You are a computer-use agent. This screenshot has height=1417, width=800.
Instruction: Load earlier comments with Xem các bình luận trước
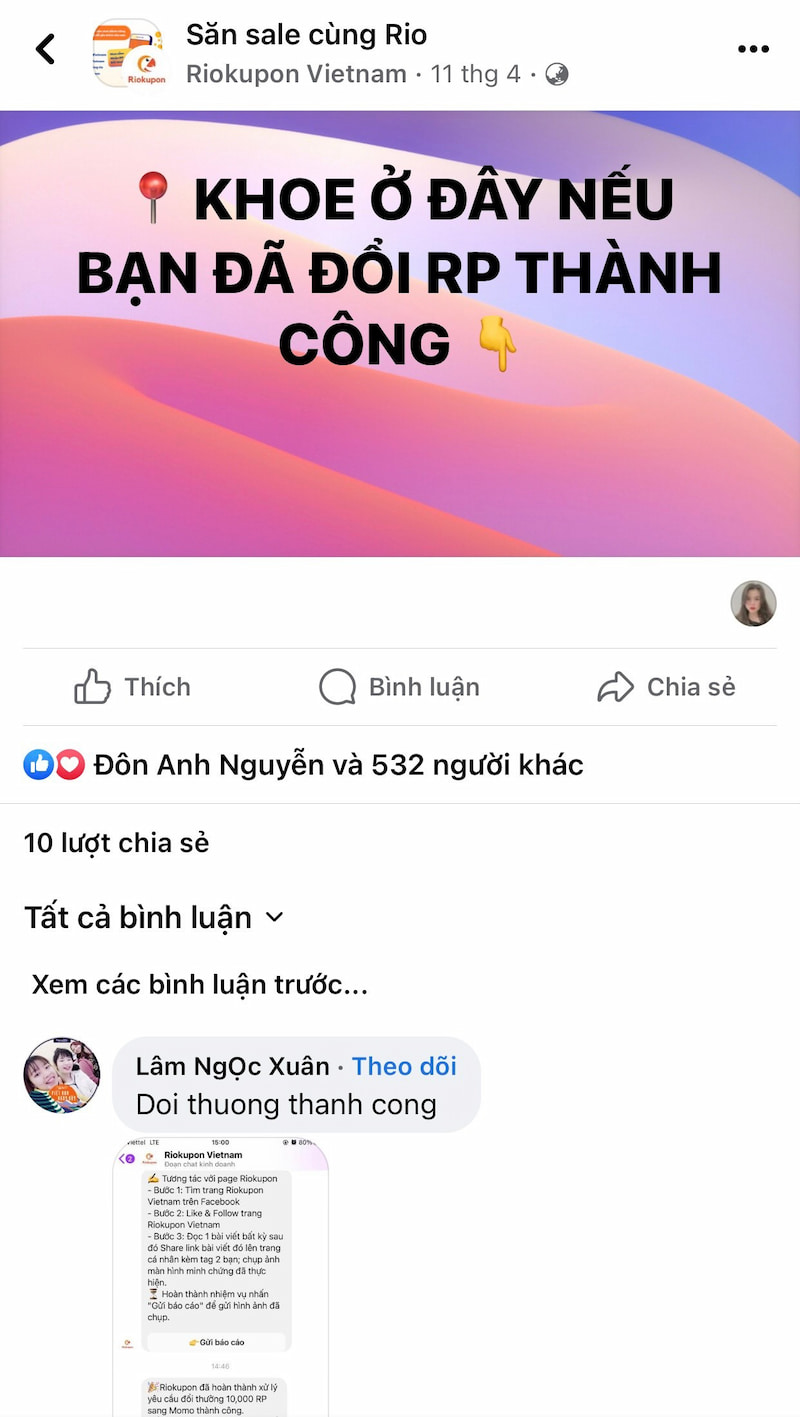click(x=200, y=984)
